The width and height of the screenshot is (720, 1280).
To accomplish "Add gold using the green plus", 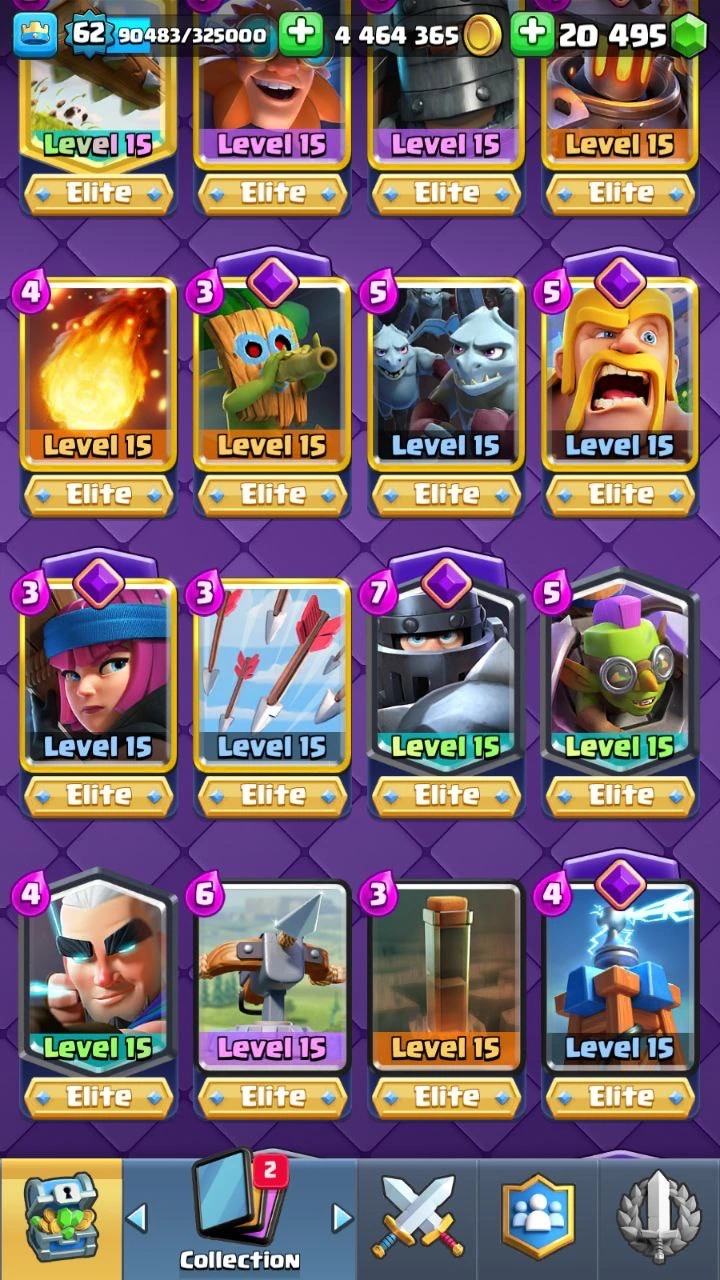I will point(300,35).
